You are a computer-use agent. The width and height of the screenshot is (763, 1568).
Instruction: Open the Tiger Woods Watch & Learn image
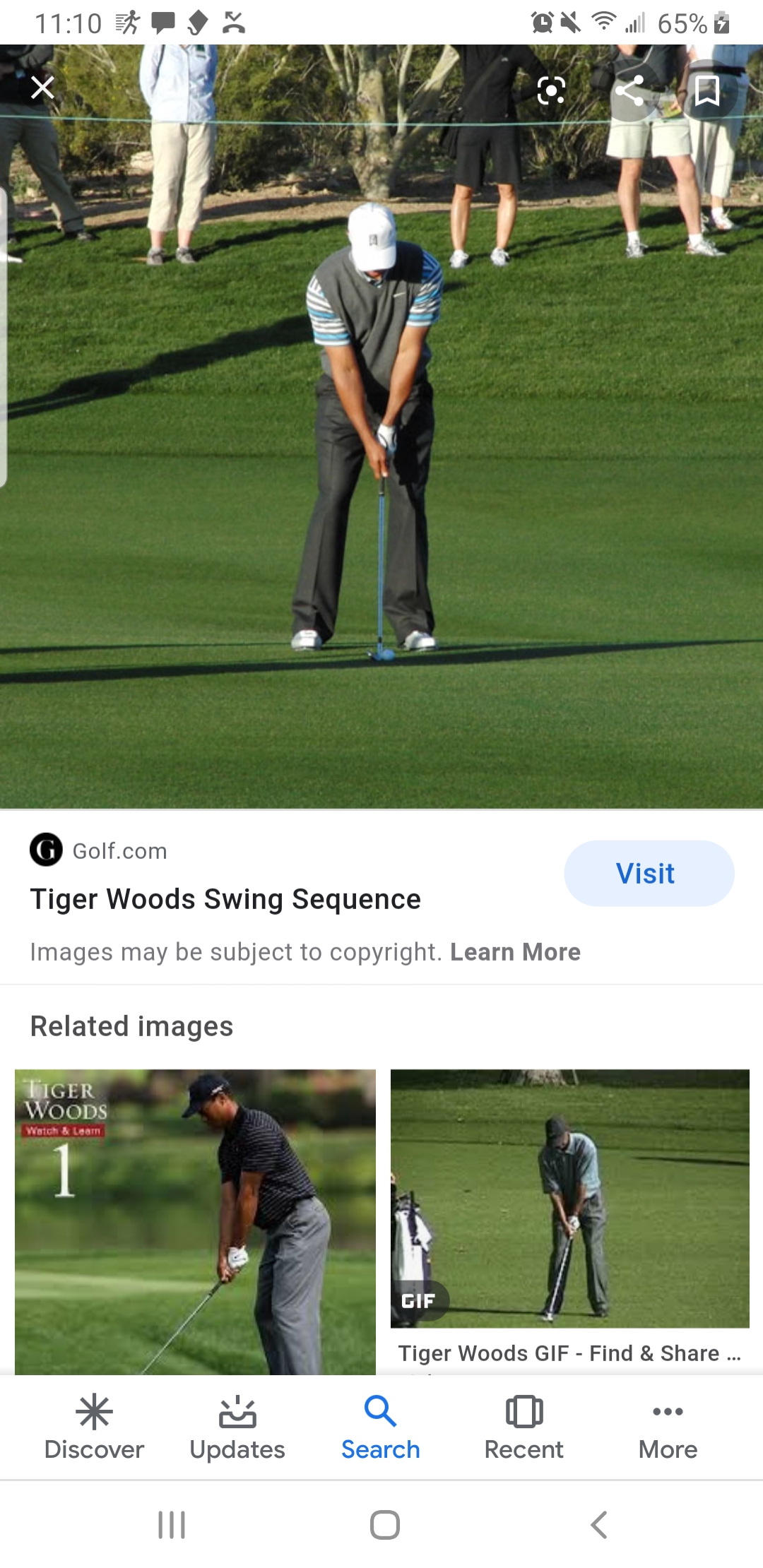coord(195,1222)
